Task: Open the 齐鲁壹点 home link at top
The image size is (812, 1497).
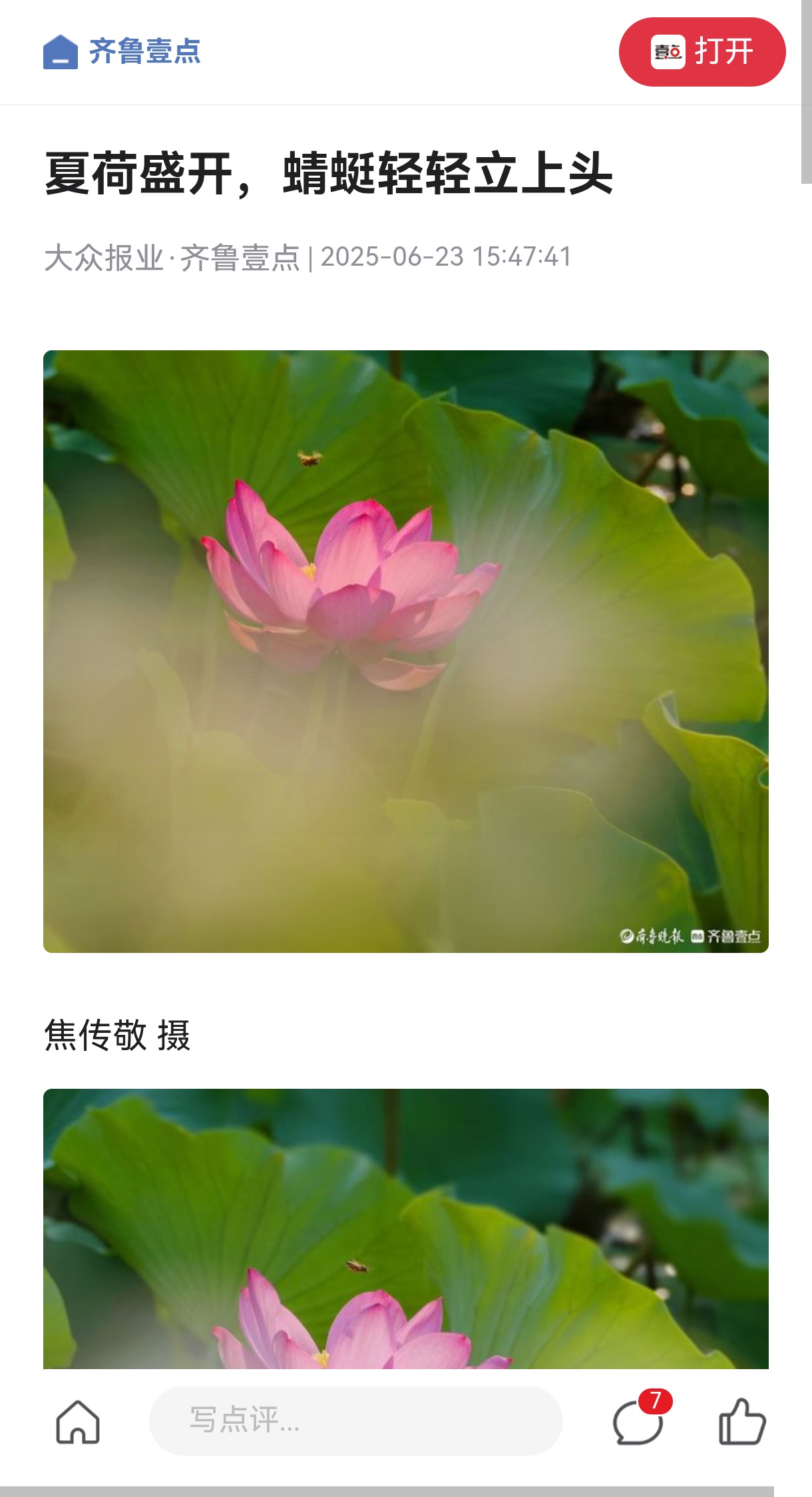Action: 122,51
